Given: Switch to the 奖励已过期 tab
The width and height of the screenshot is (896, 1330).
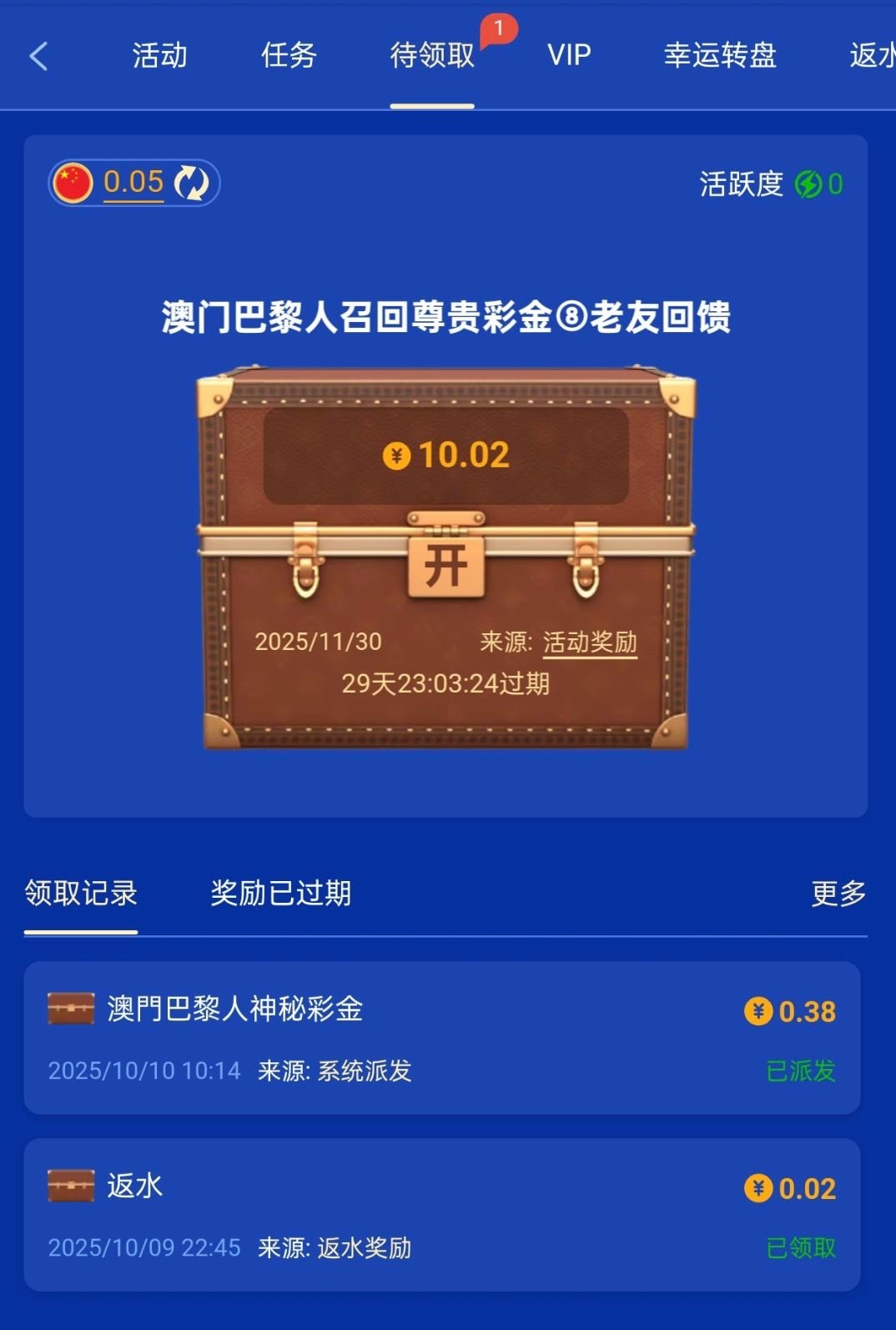Looking at the screenshot, I should [280, 894].
